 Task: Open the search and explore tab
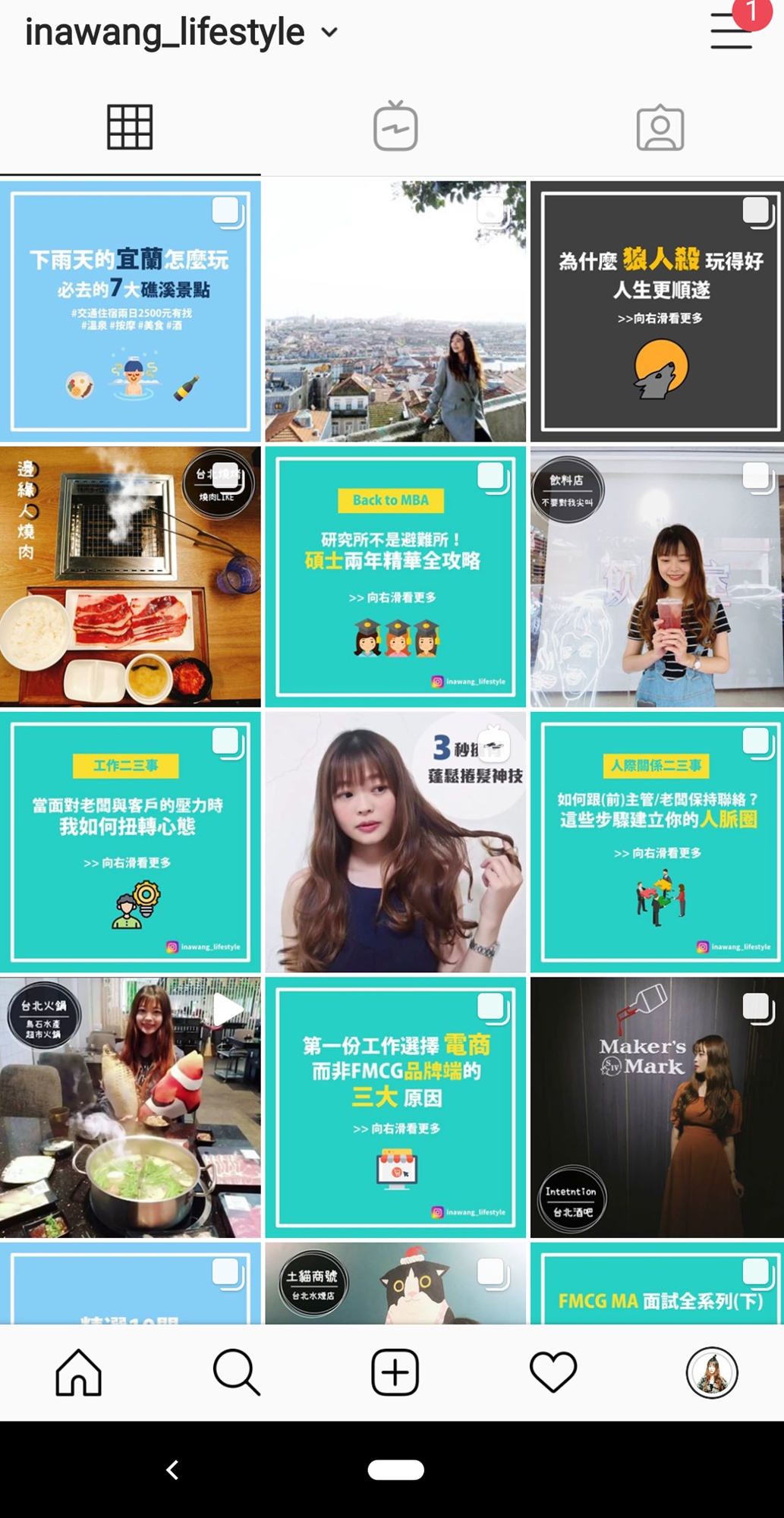237,1372
